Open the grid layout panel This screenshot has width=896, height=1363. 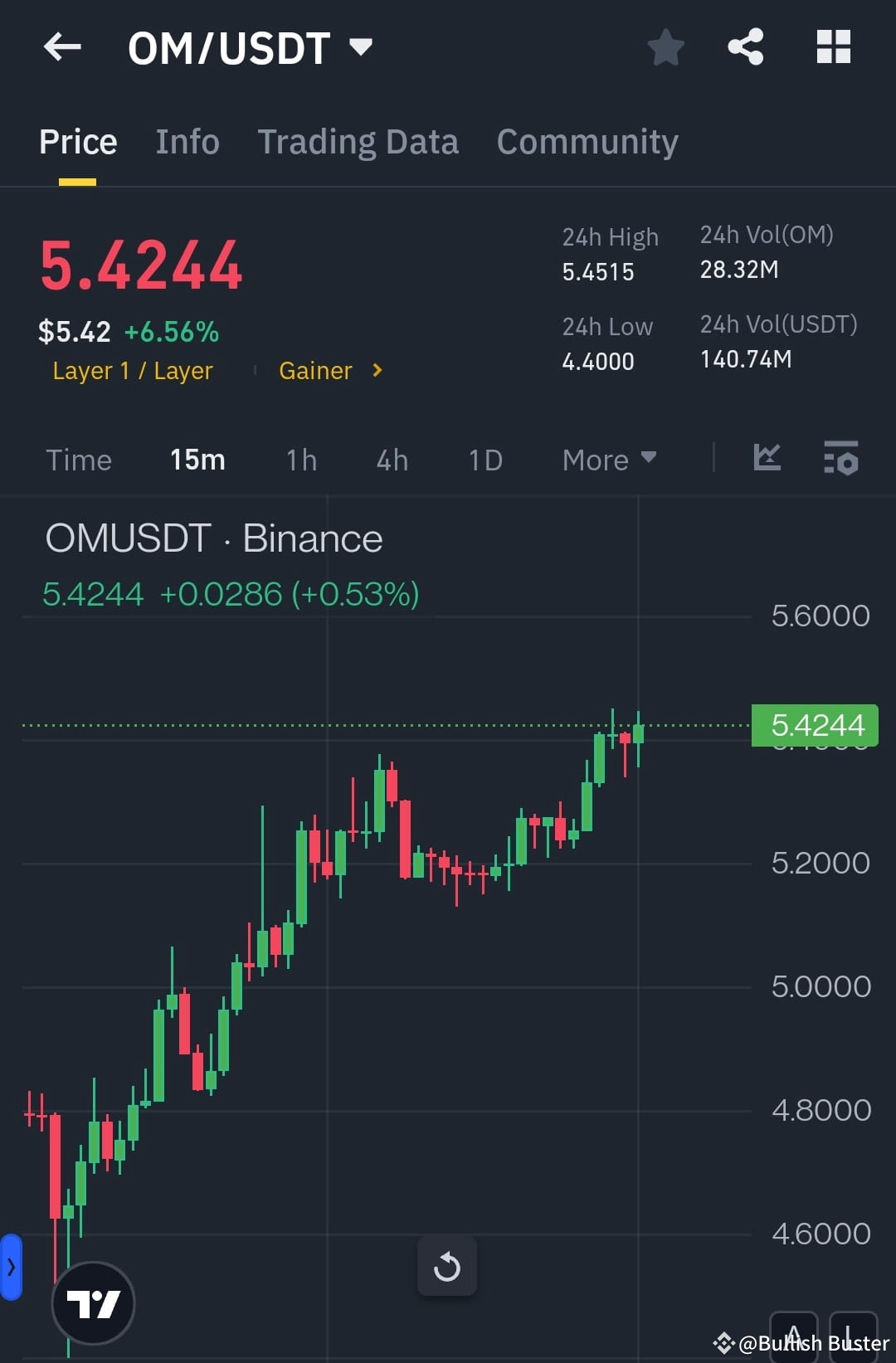click(833, 47)
